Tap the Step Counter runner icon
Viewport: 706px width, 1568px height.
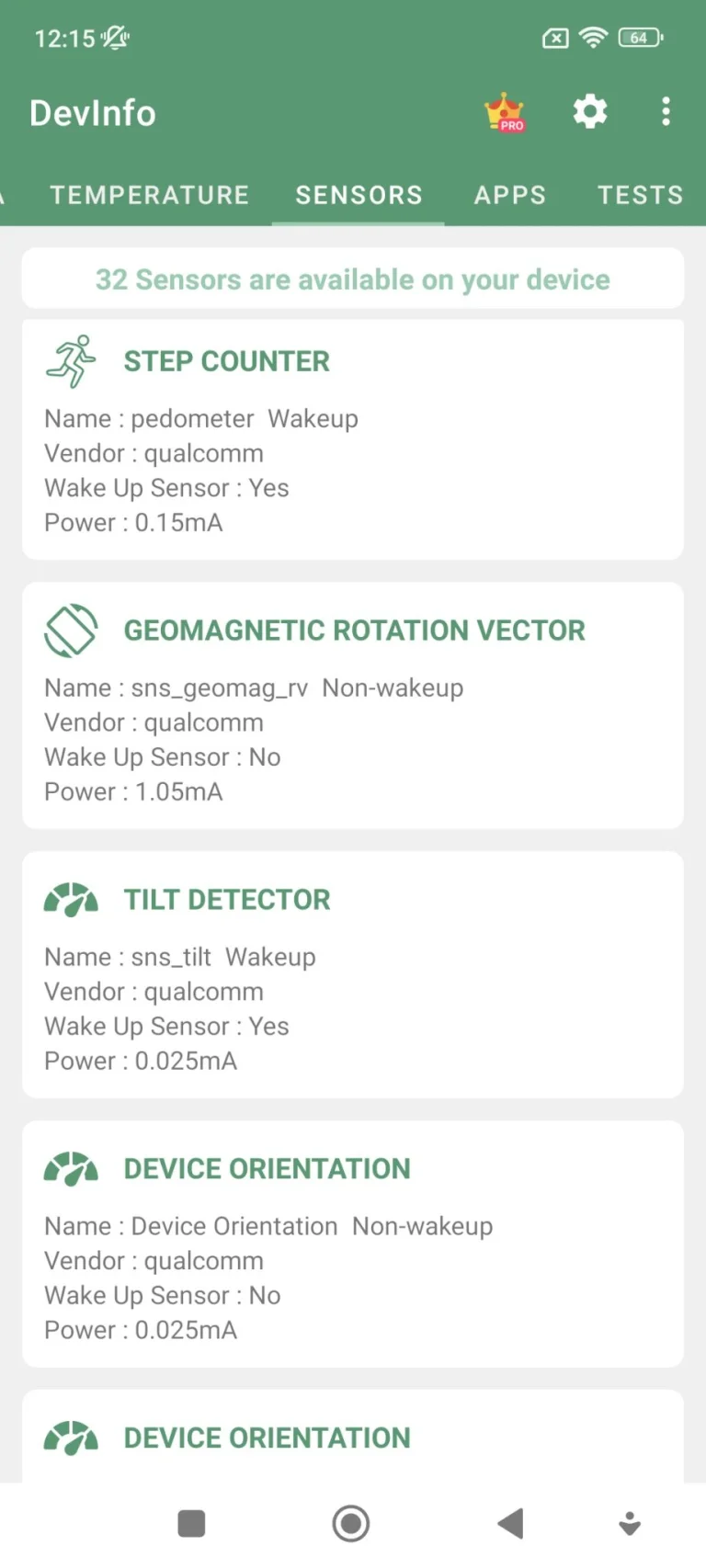(71, 361)
